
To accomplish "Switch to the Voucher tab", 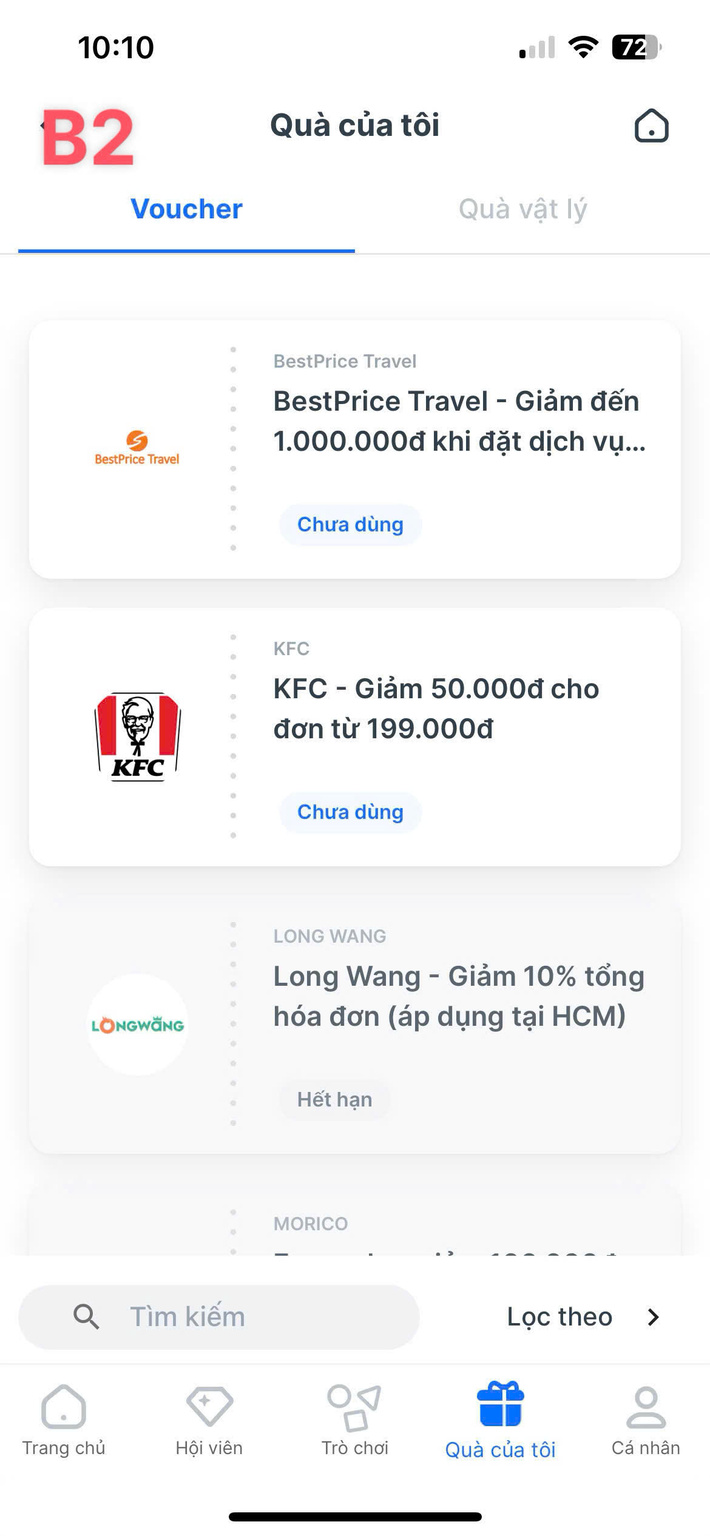I will point(187,209).
